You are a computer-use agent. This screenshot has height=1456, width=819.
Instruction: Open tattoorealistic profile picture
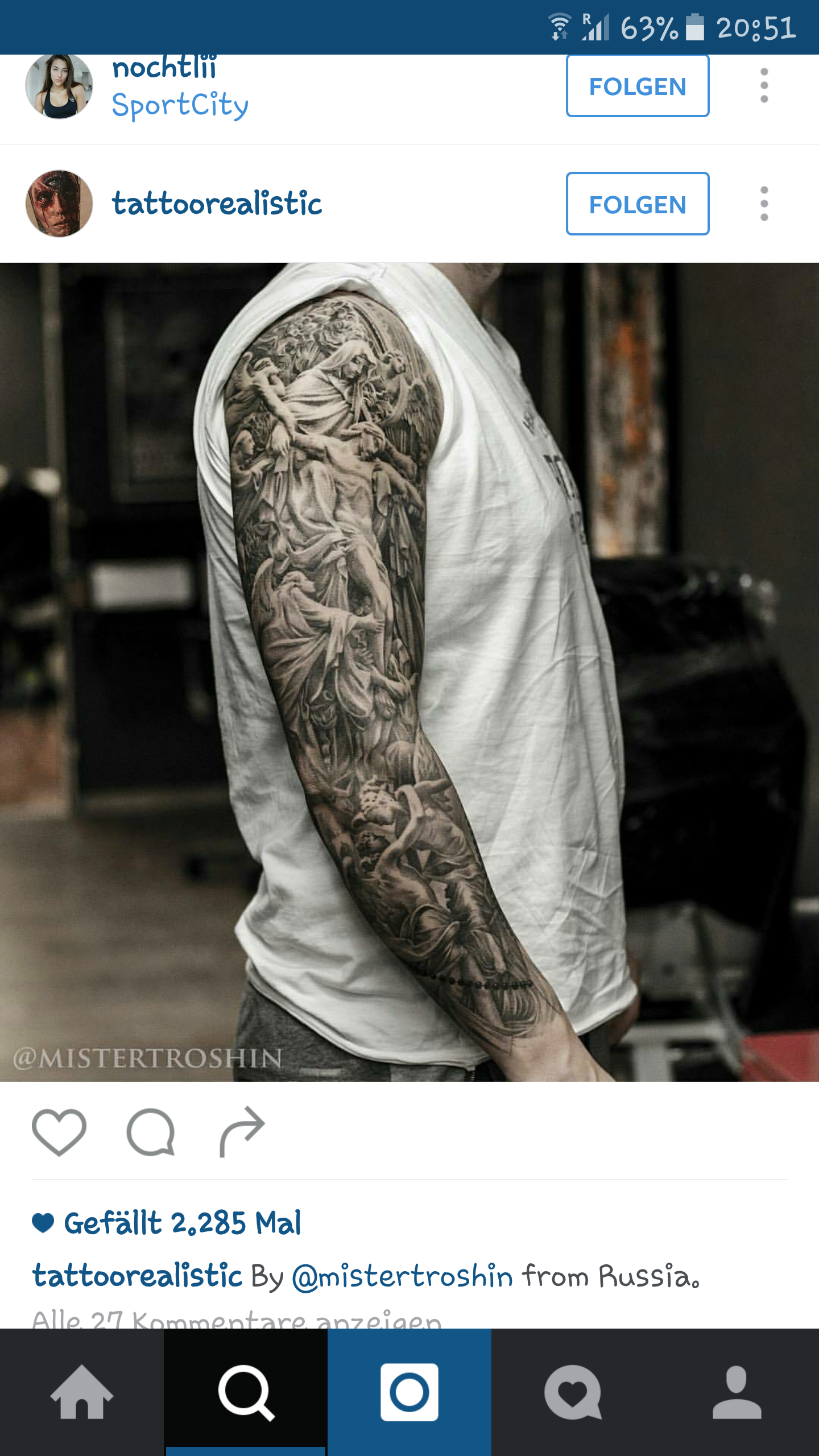click(x=59, y=204)
